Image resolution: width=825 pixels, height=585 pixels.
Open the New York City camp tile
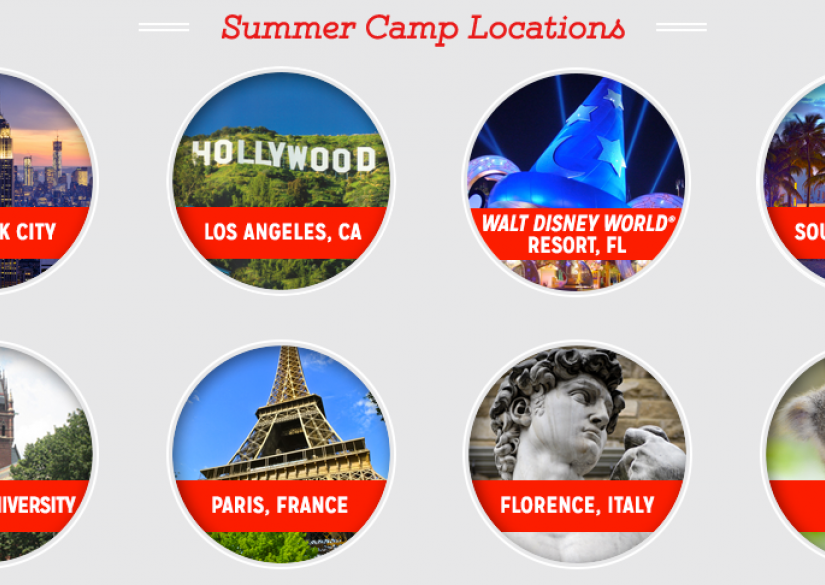(x=35, y=182)
